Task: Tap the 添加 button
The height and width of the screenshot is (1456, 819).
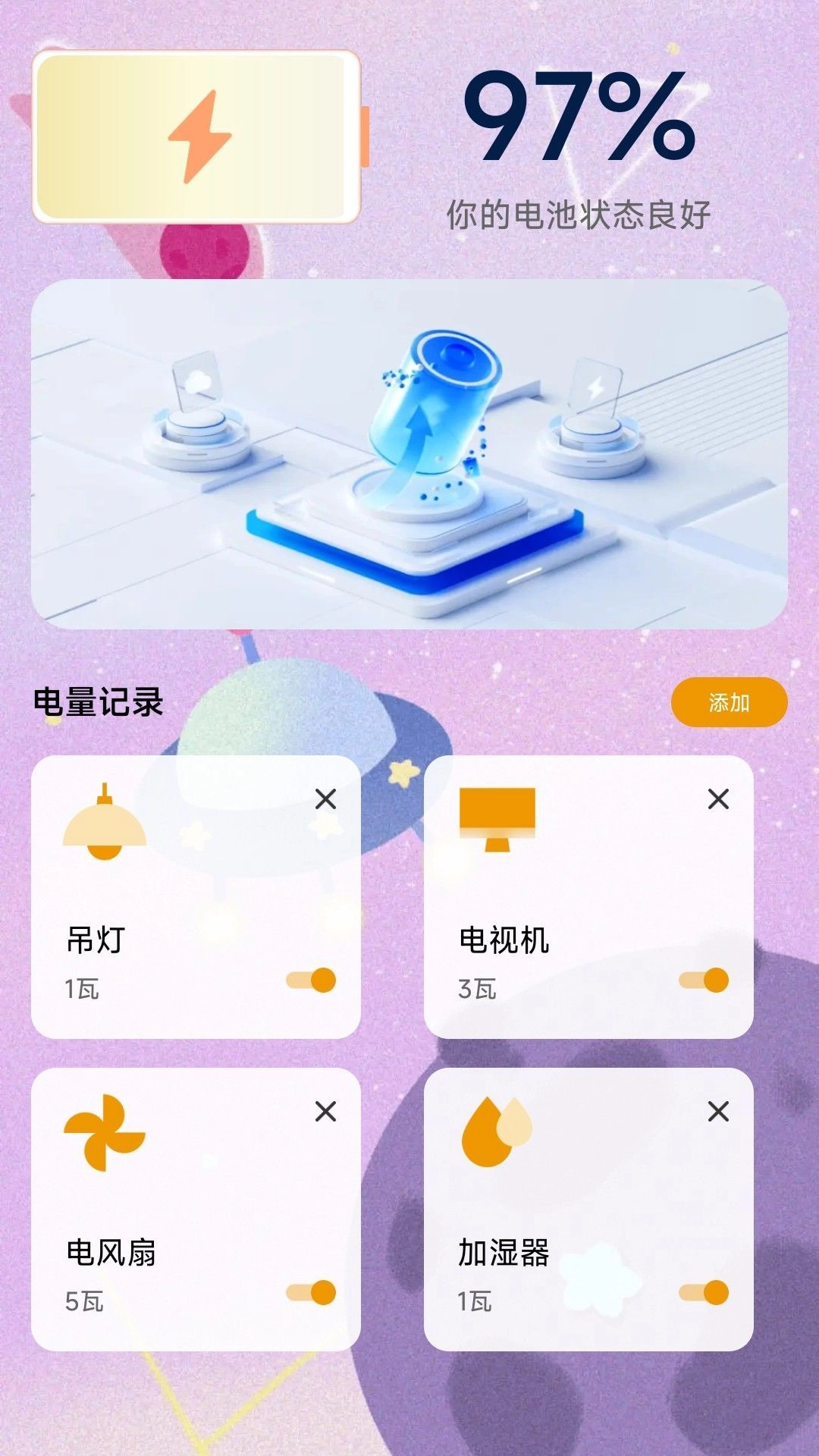Action: click(x=729, y=702)
